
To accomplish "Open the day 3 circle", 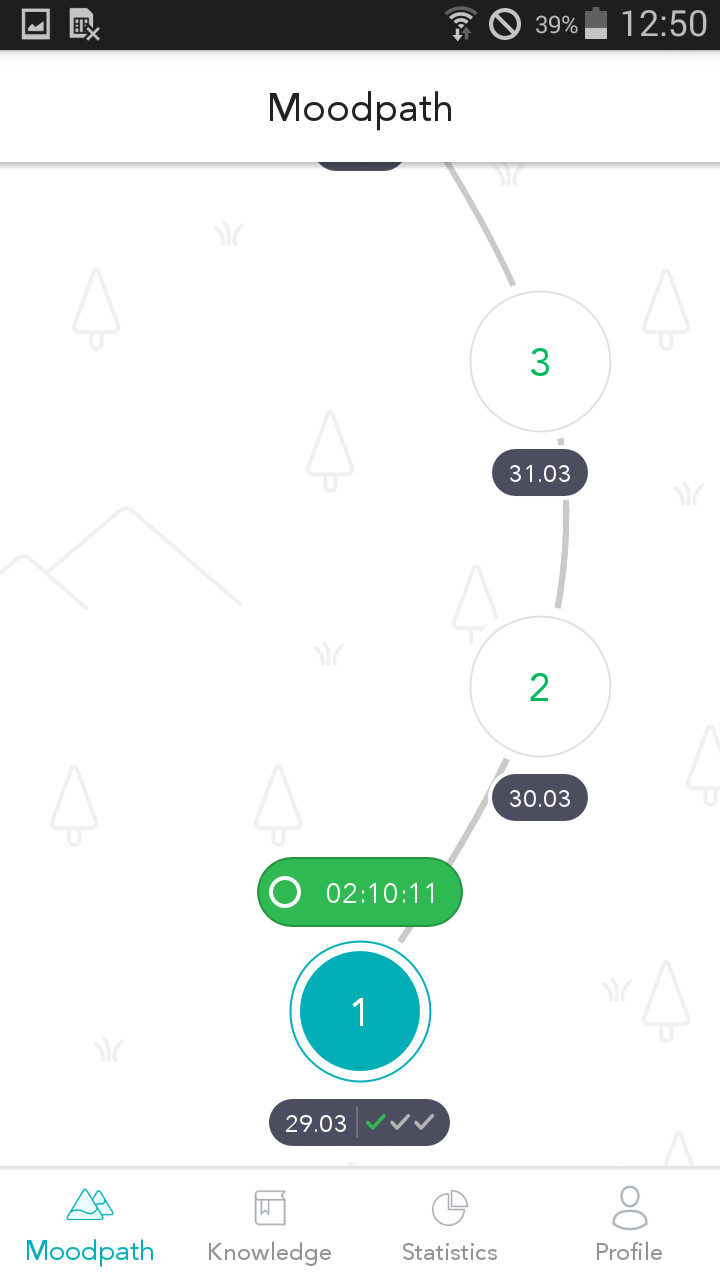I will point(540,361).
